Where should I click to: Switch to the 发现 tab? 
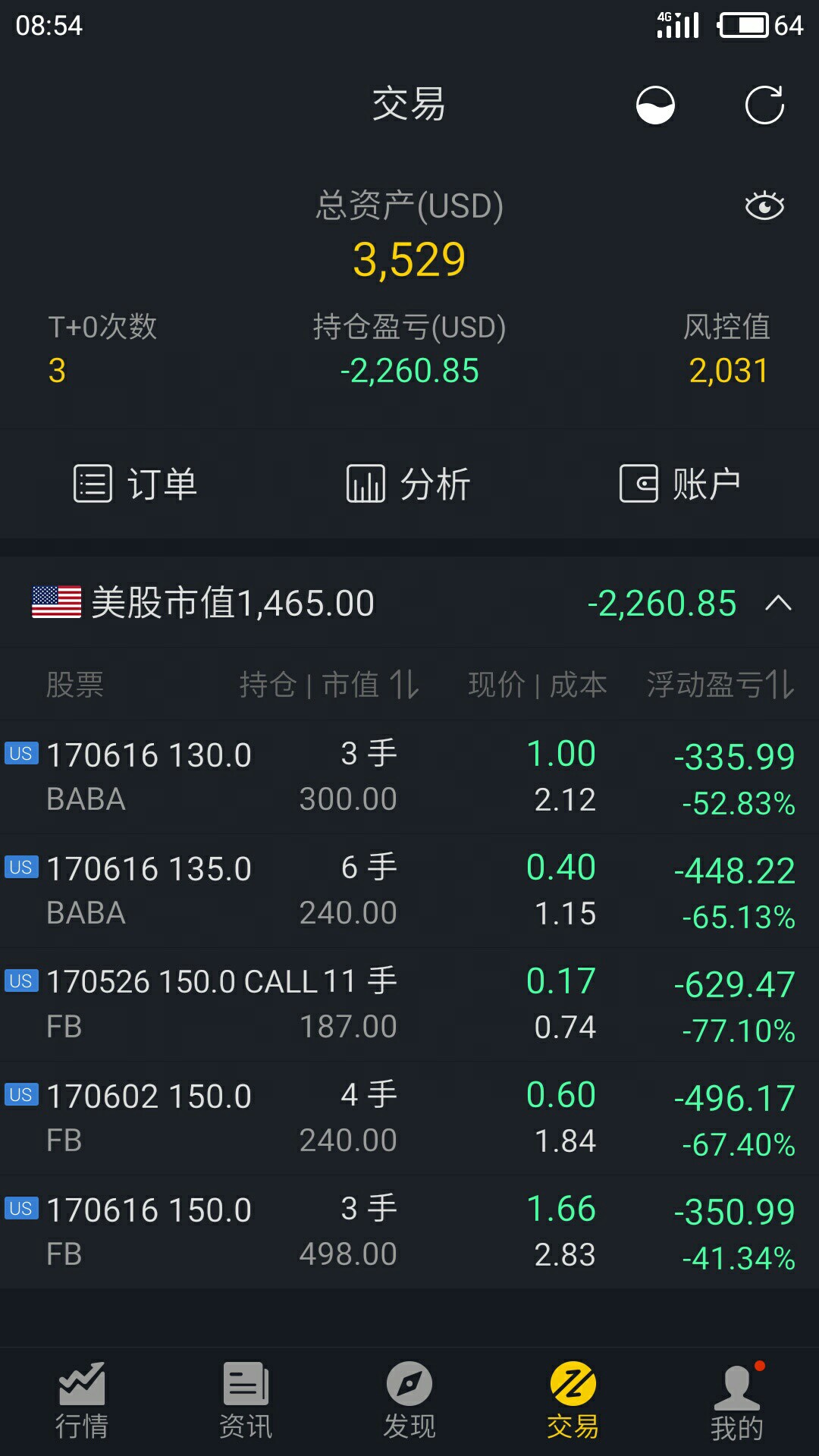point(409,1401)
